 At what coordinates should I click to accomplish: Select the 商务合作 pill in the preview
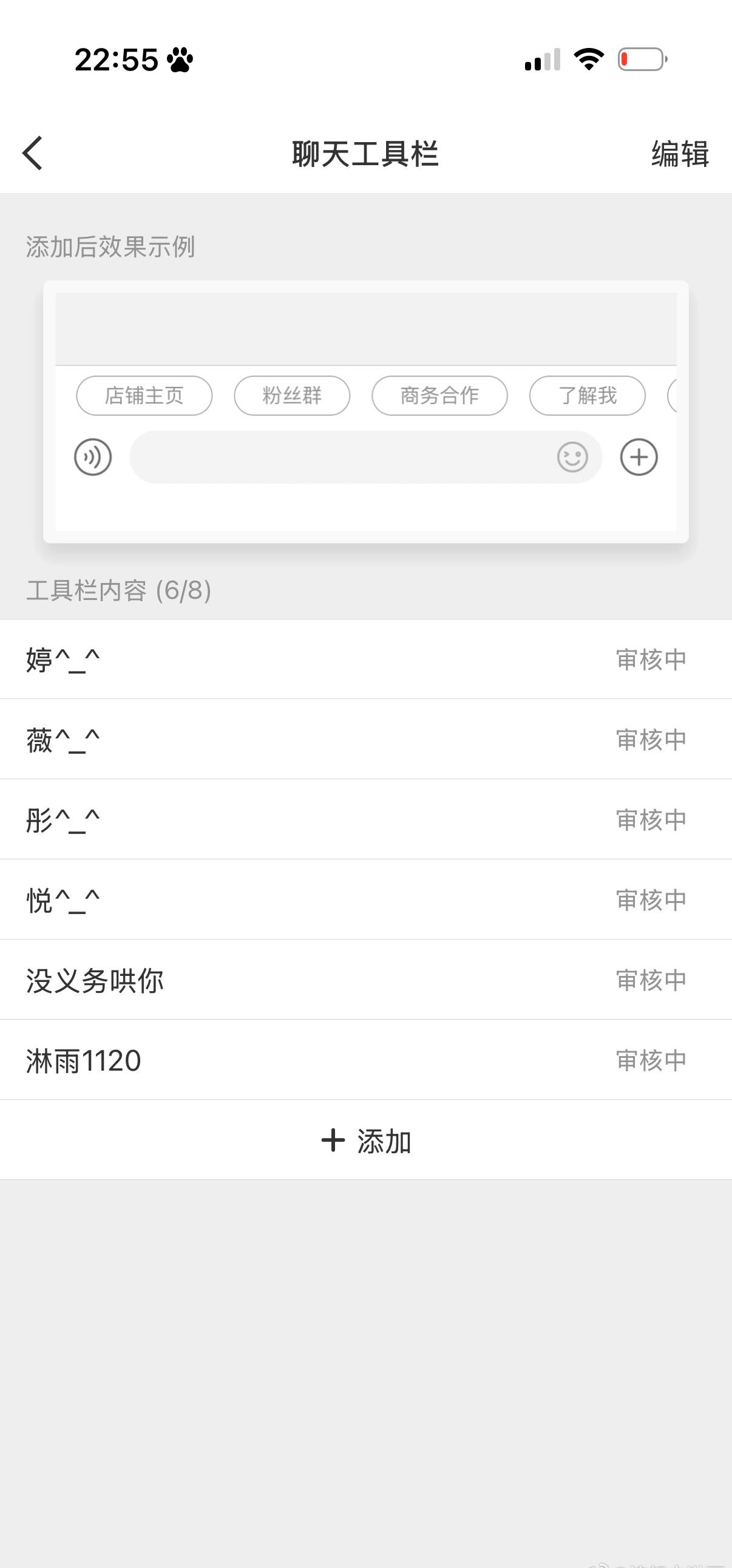pyautogui.click(x=440, y=396)
